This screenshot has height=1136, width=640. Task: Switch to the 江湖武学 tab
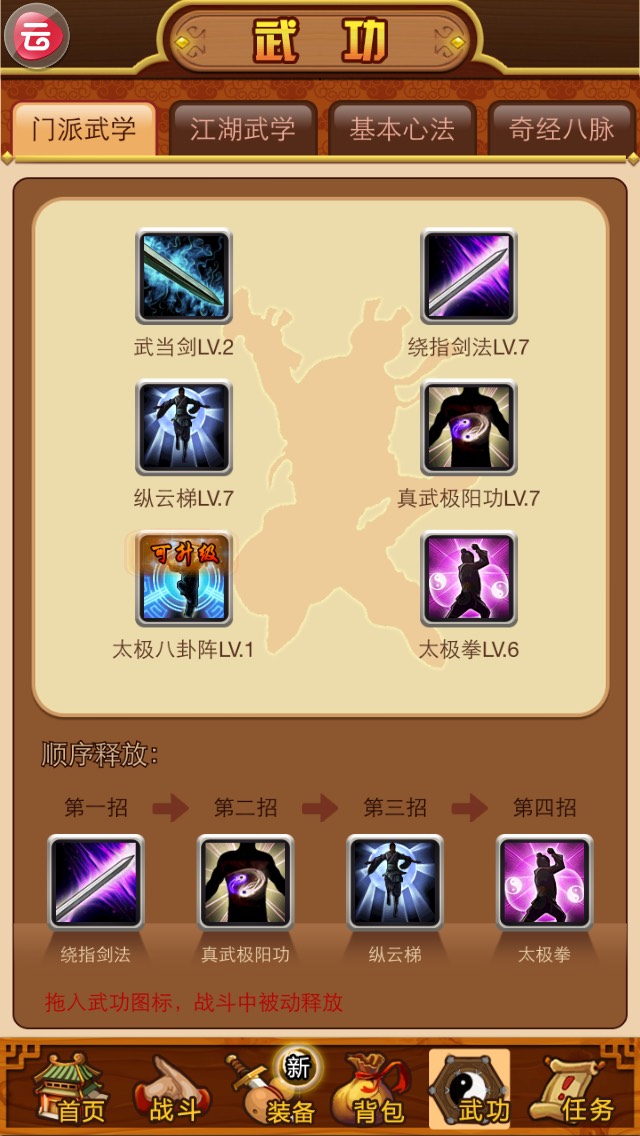[242, 129]
